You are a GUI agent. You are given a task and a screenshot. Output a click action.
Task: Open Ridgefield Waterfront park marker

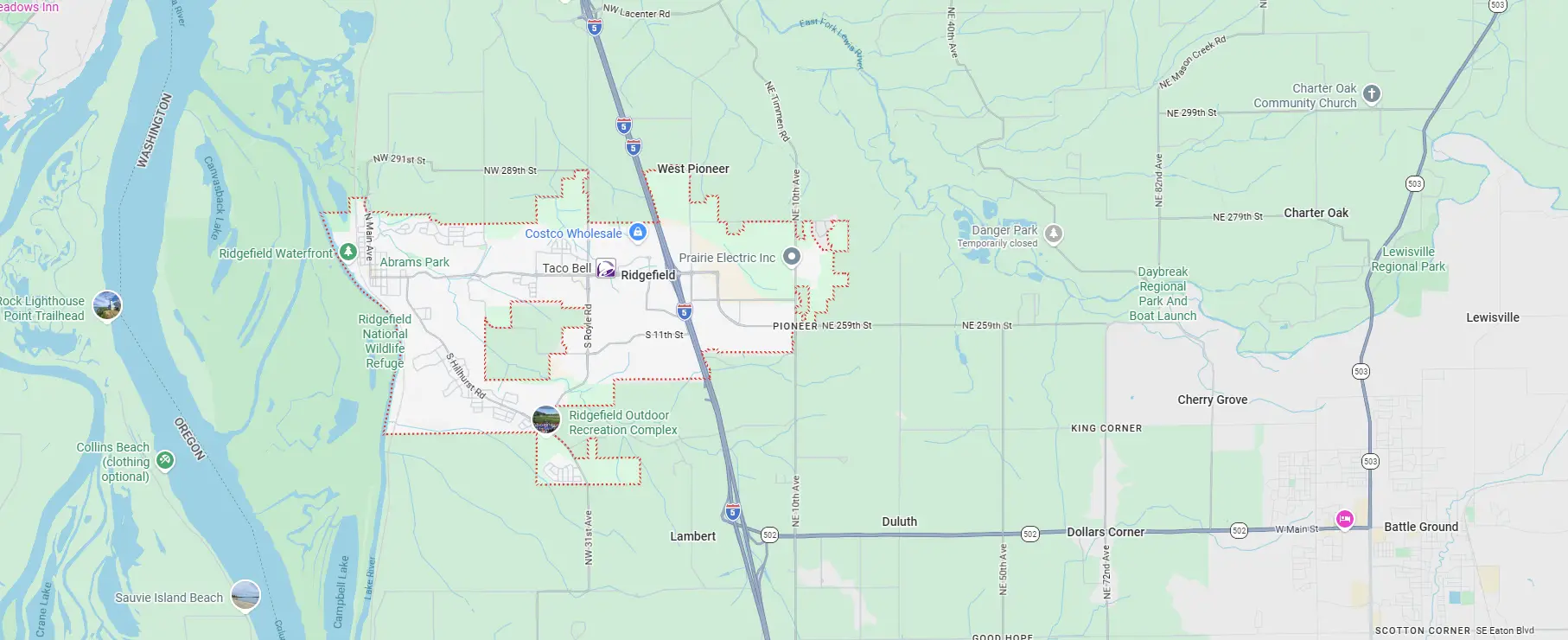coord(347,252)
